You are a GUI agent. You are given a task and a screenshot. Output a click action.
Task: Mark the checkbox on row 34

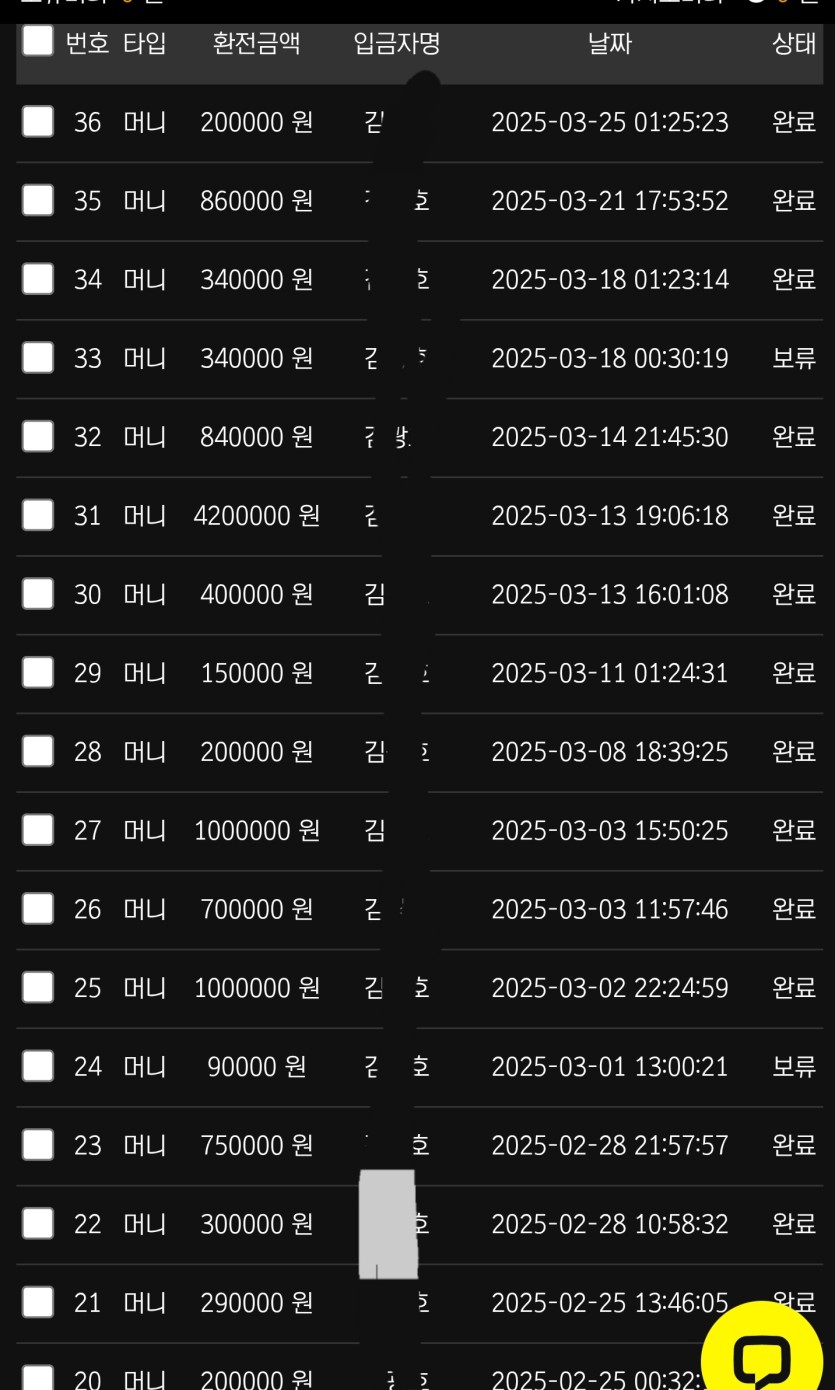(38, 278)
